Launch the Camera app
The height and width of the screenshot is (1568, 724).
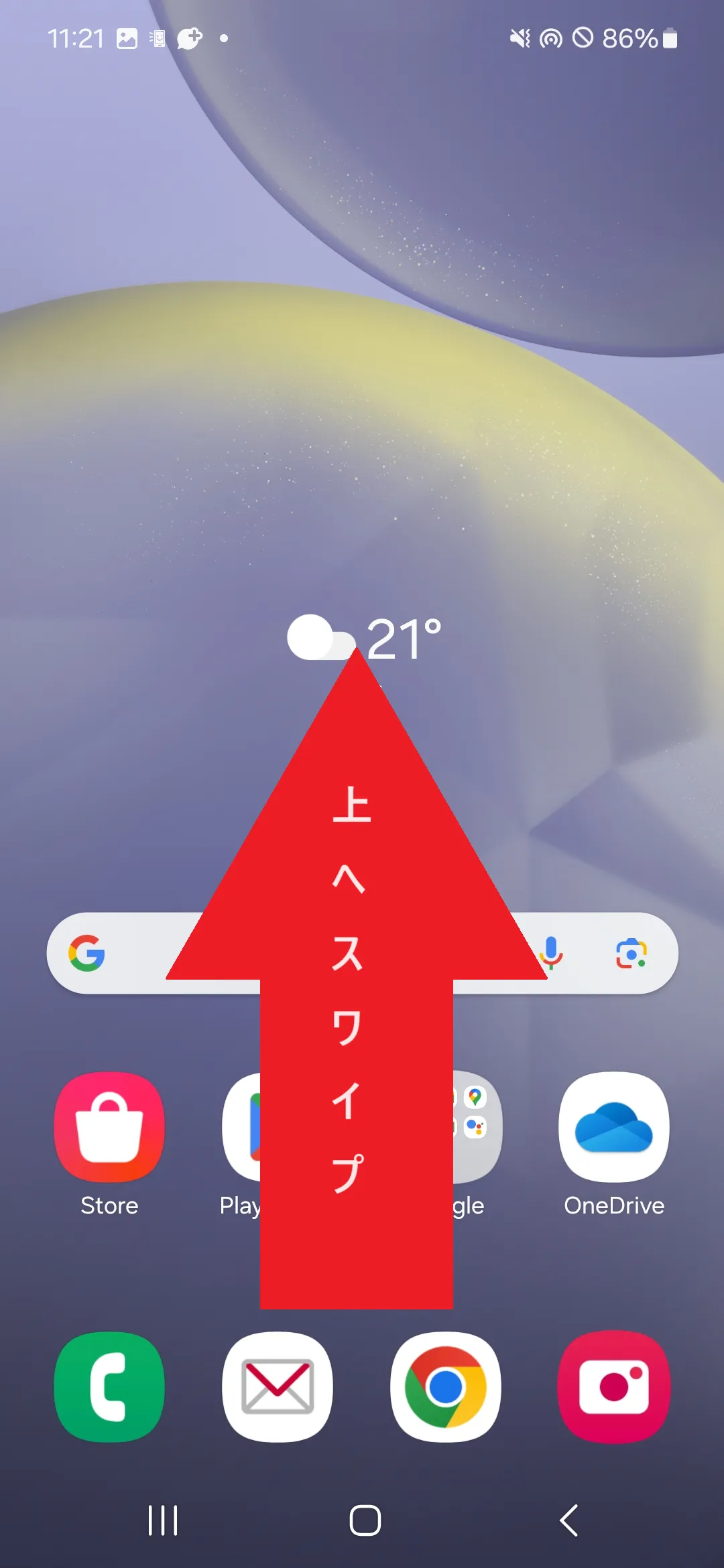[615, 1387]
